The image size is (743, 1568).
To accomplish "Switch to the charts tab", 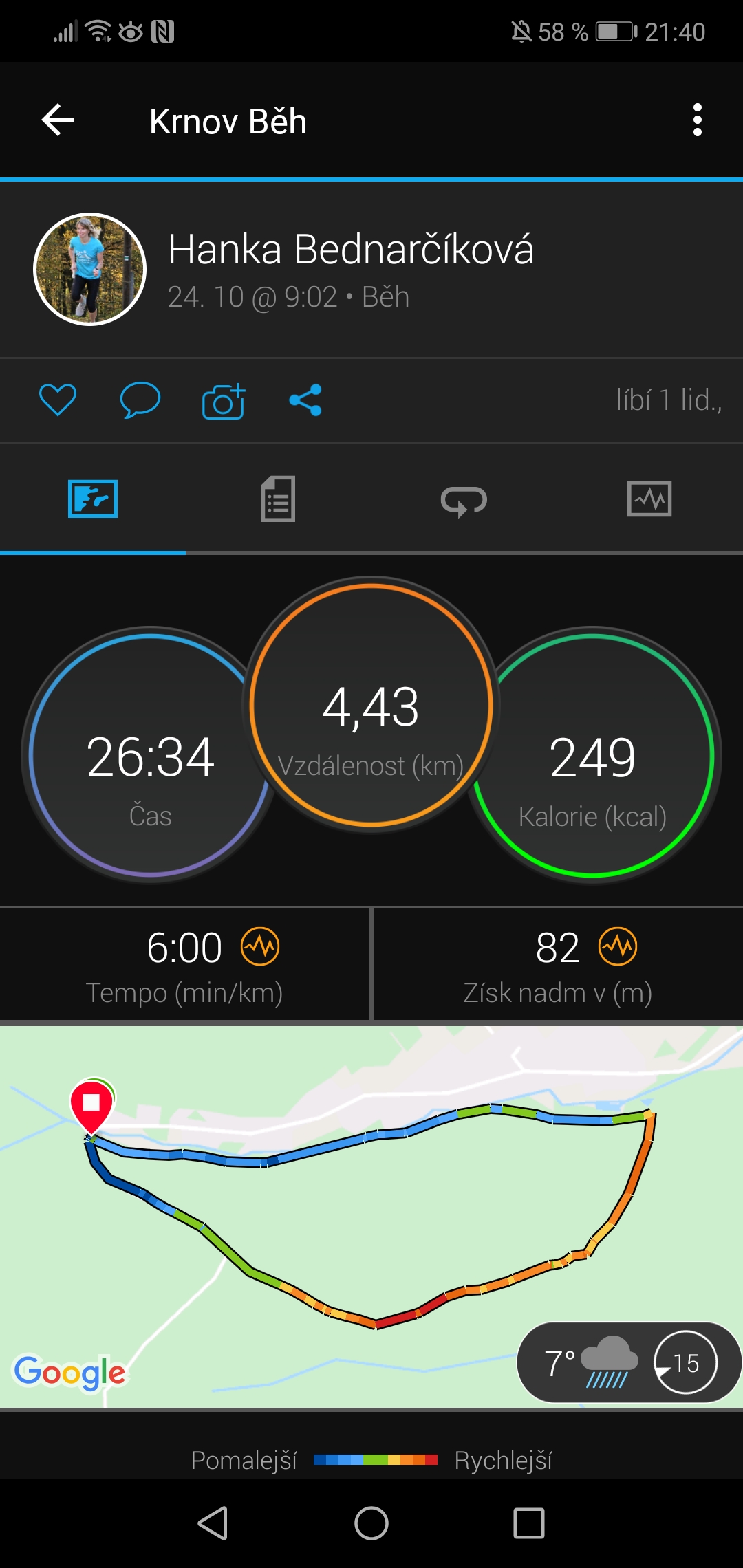I will [649, 499].
